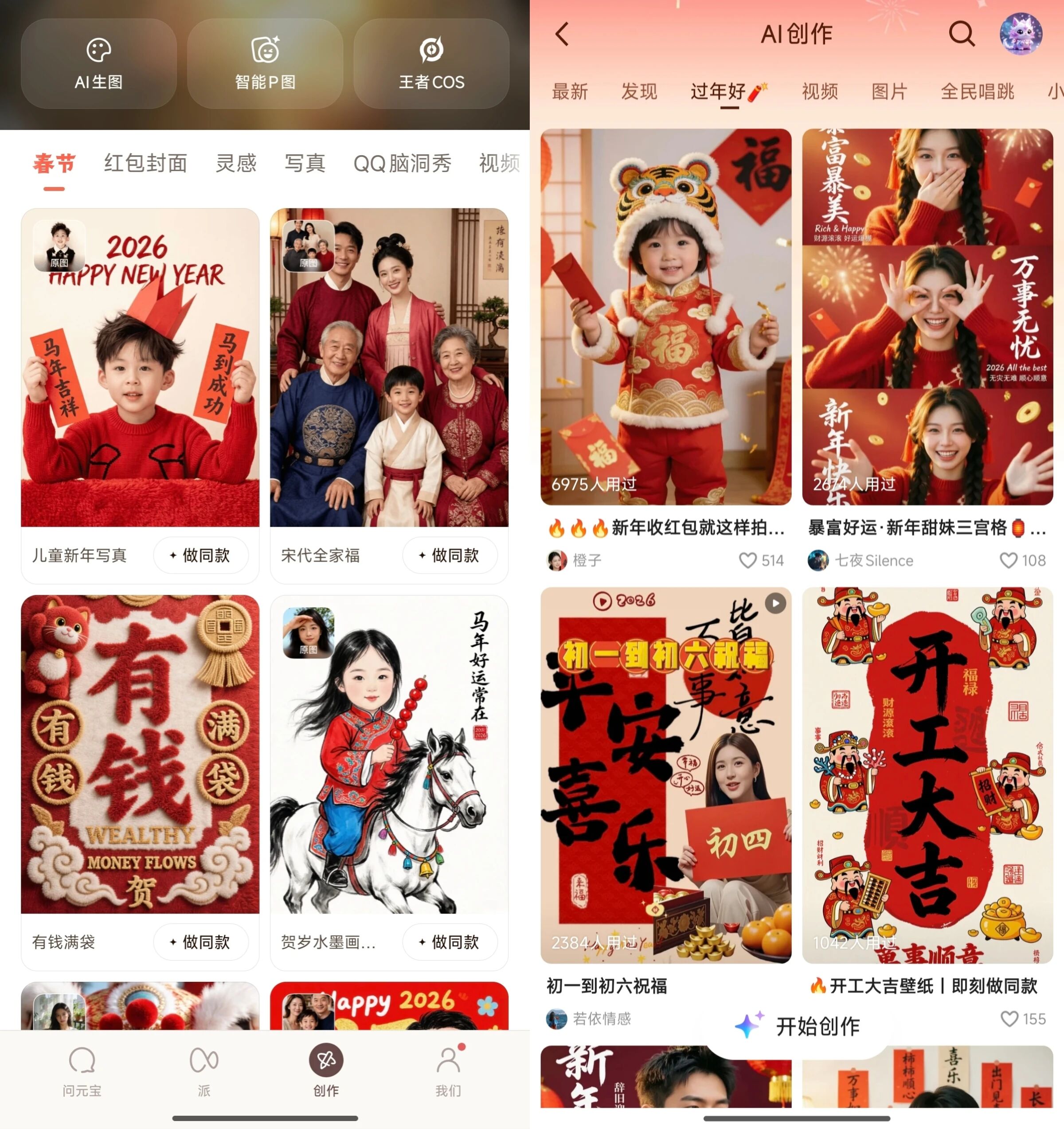Tap 做同款 on the 有钱满袋 card

pyautogui.click(x=200, y=942)
